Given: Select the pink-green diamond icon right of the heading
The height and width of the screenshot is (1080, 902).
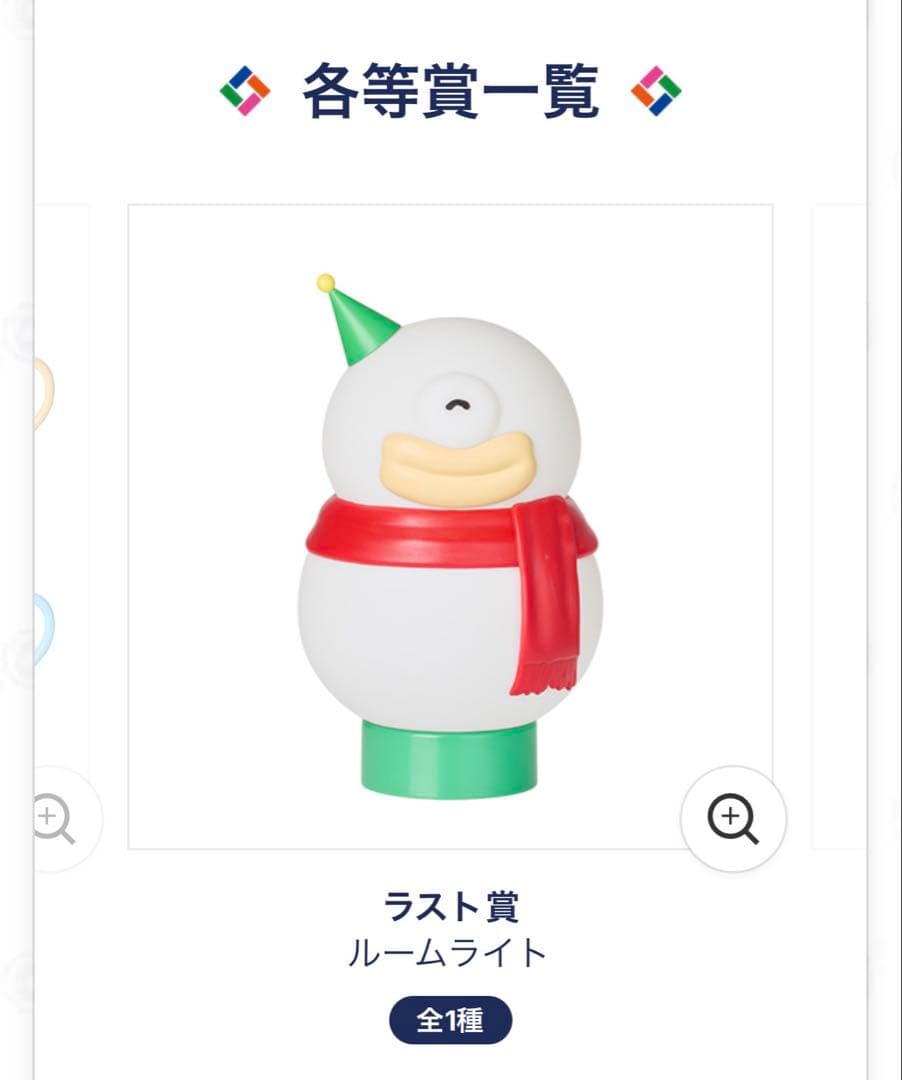Looking at the screenshot, I should tap(657, 89).
